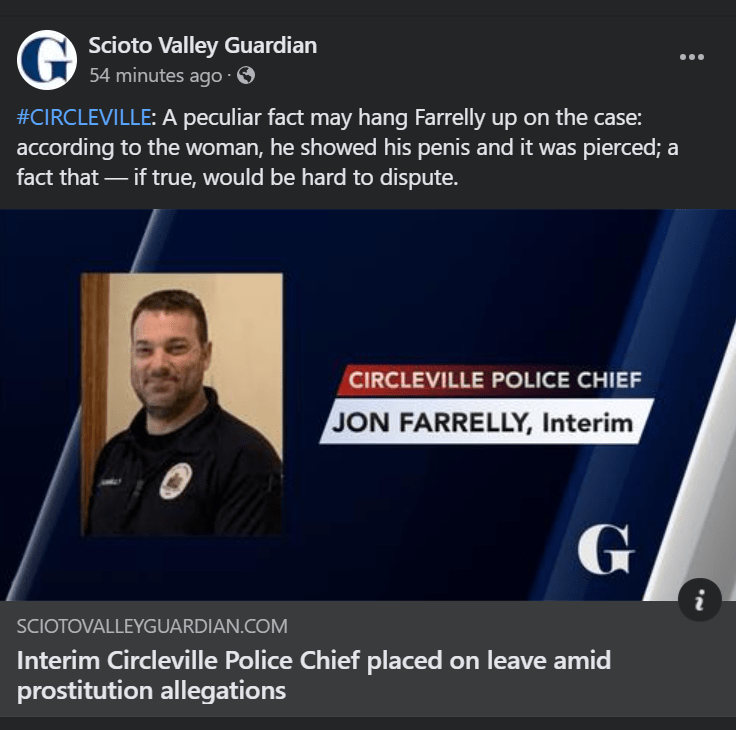736x730 pixels.
Task: Open the Scioto Valley Guardian page name
Action: point(202,45)
